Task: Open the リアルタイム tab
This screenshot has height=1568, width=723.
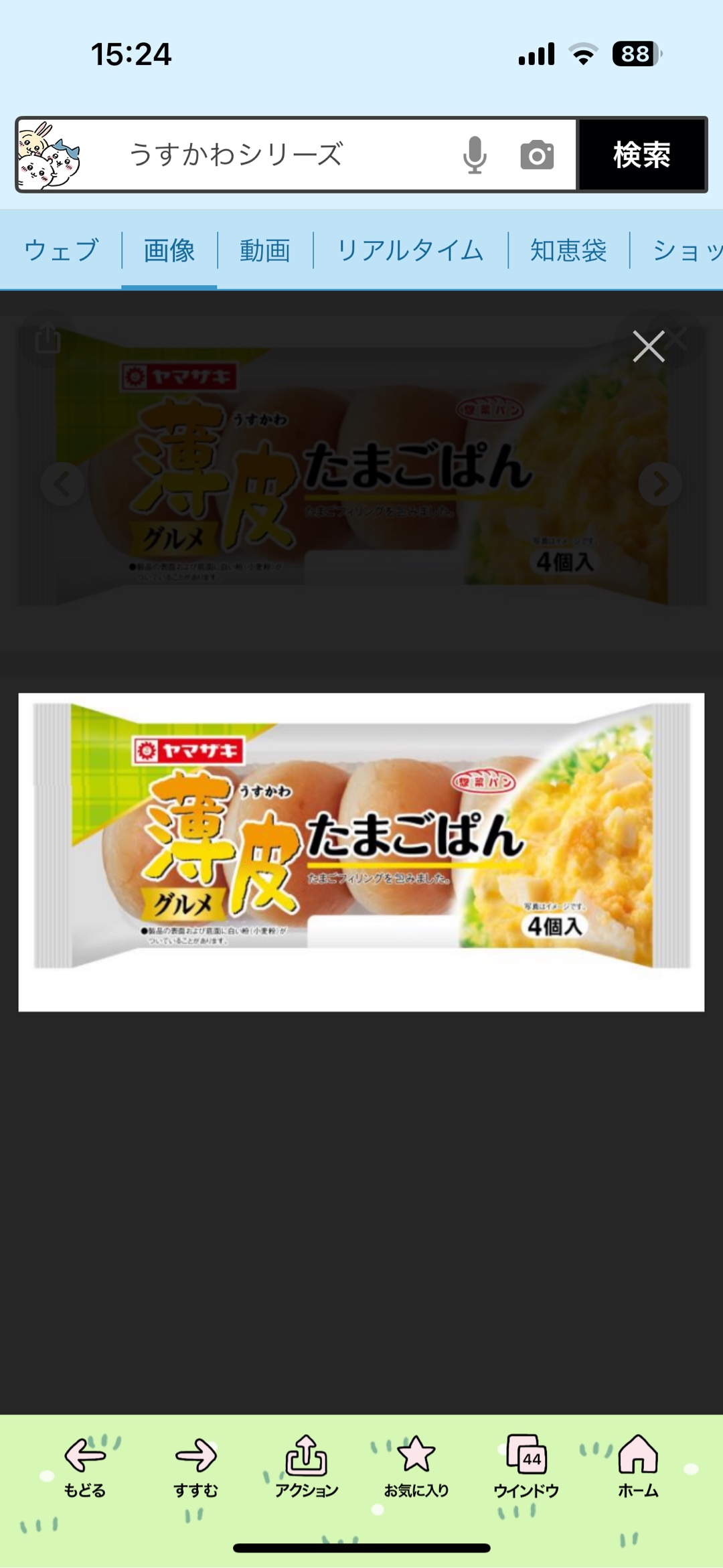Action: (x=410, y=250)
